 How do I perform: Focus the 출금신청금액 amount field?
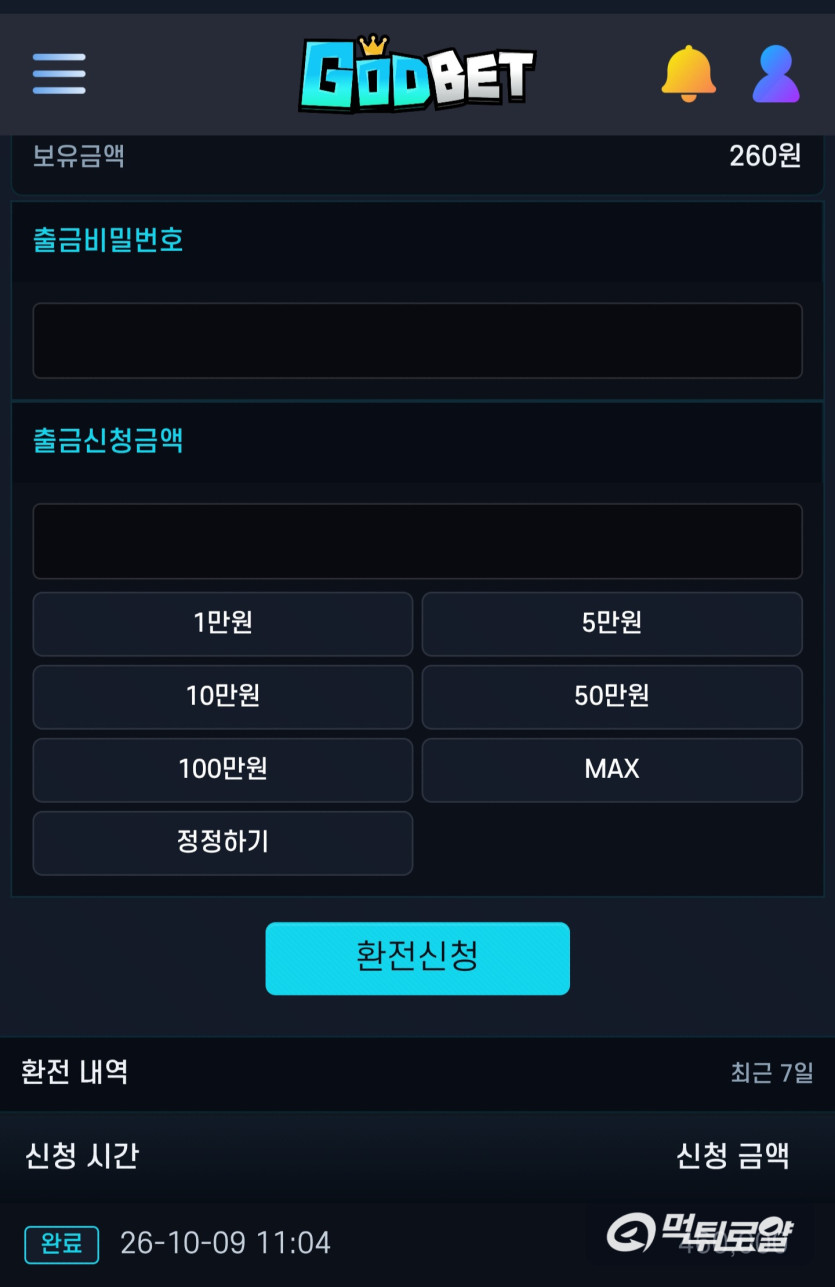pos(417,541)
